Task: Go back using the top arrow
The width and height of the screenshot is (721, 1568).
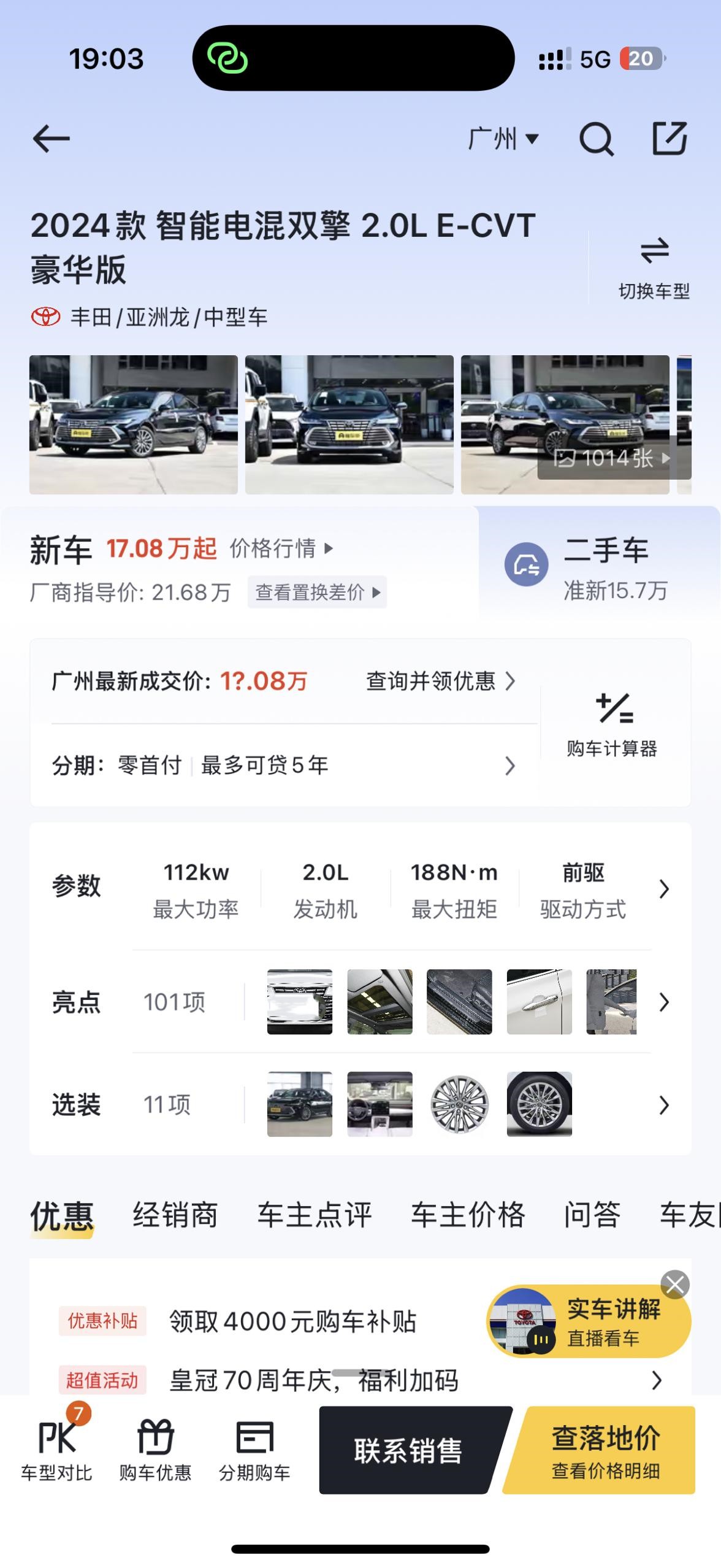Action: pyautogui.click(x=51, y=139)
